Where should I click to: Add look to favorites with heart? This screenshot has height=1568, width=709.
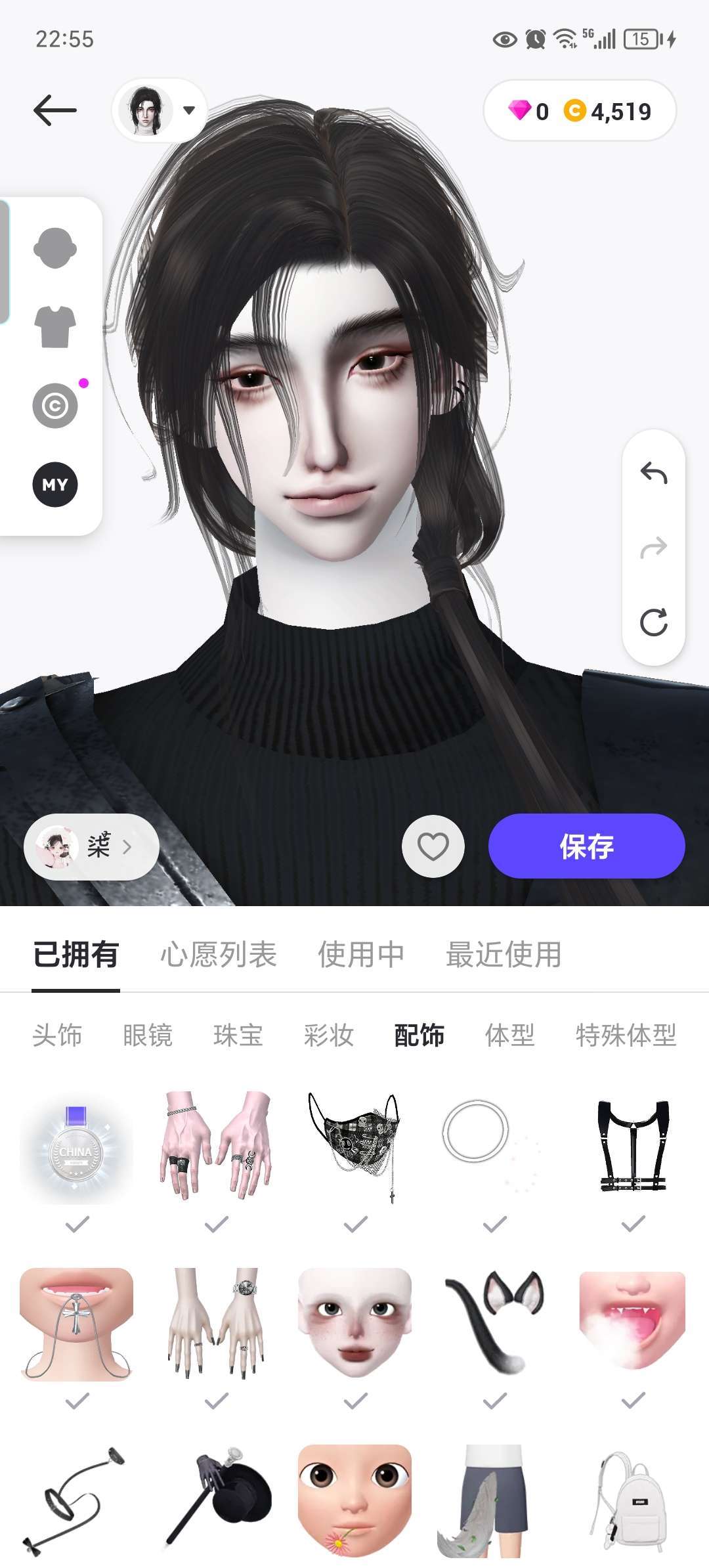[x=433, y=846]
